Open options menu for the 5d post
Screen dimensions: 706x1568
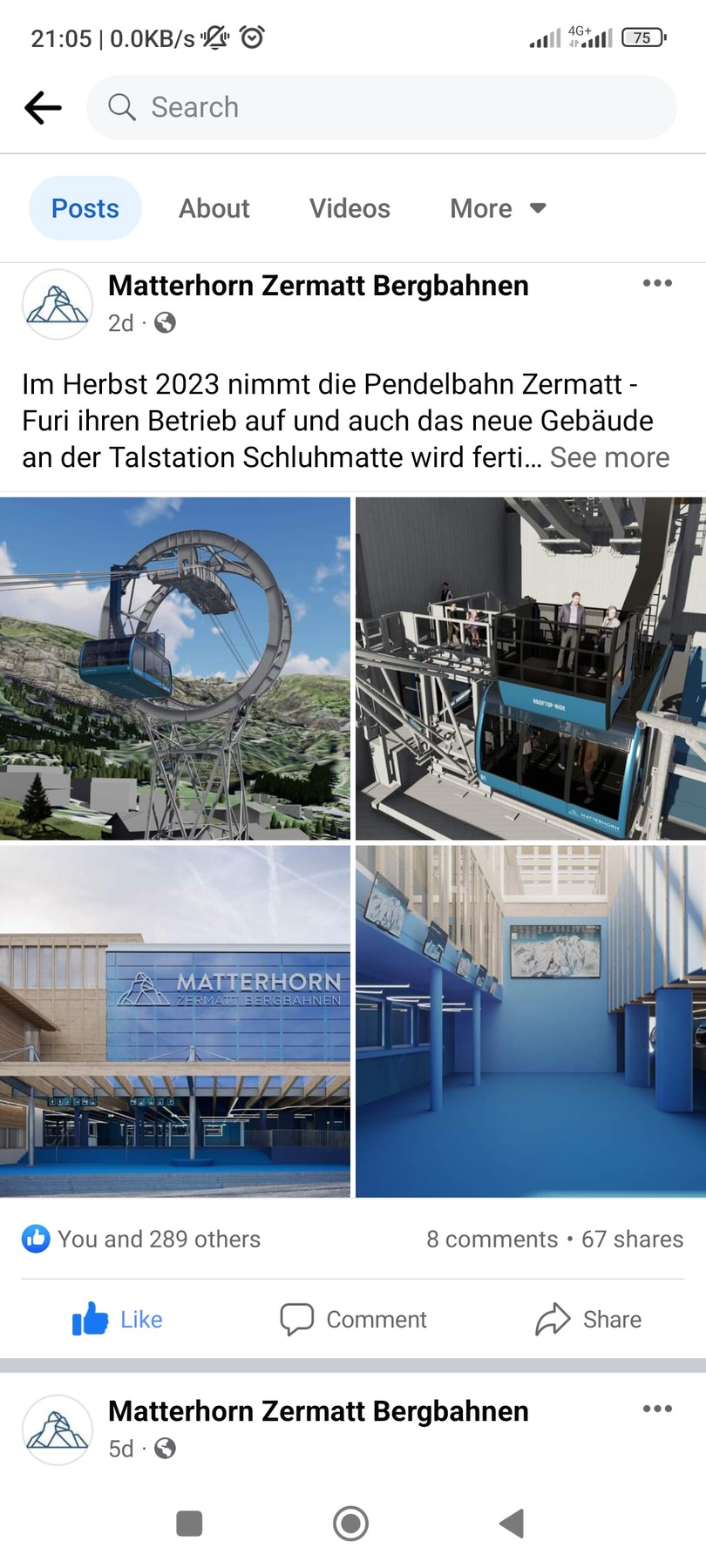point(656,1409)
